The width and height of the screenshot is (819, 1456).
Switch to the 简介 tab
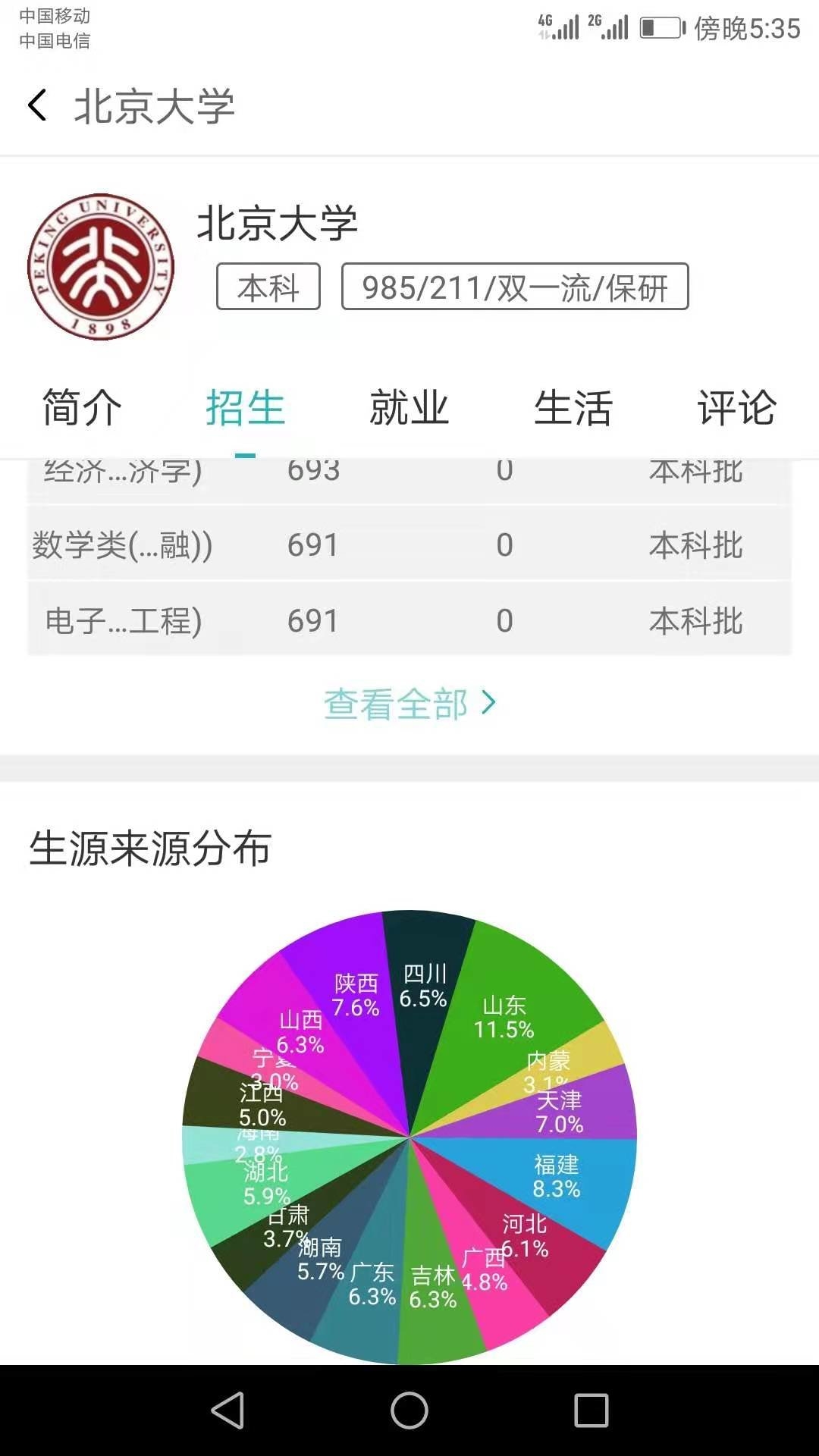click(x=82, y=407)
